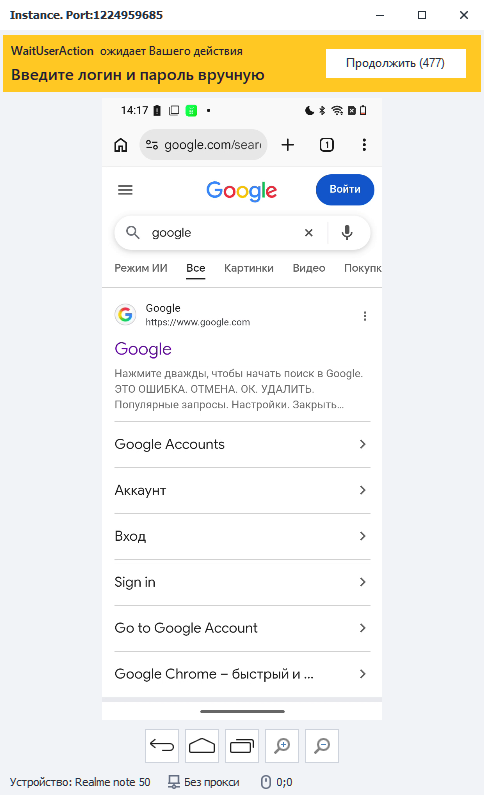Open the Google hamburger menu
Viewport: 484px width, 795px height.
(125, 190)
